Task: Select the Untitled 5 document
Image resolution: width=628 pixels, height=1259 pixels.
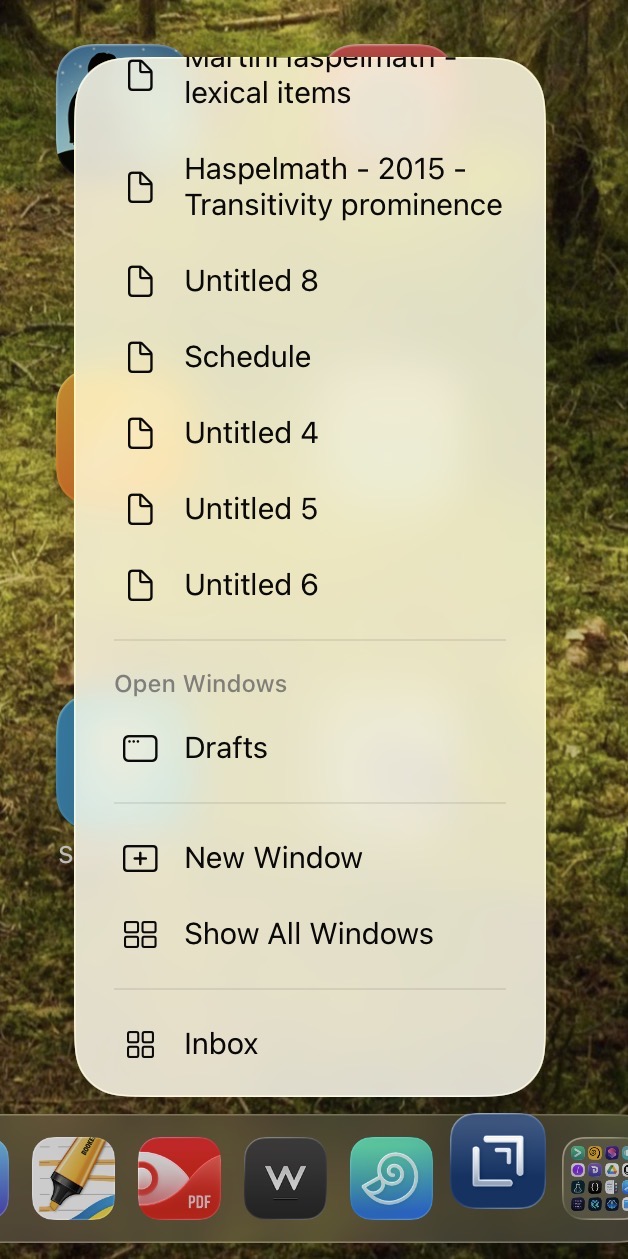Action: tap(251, 509)
